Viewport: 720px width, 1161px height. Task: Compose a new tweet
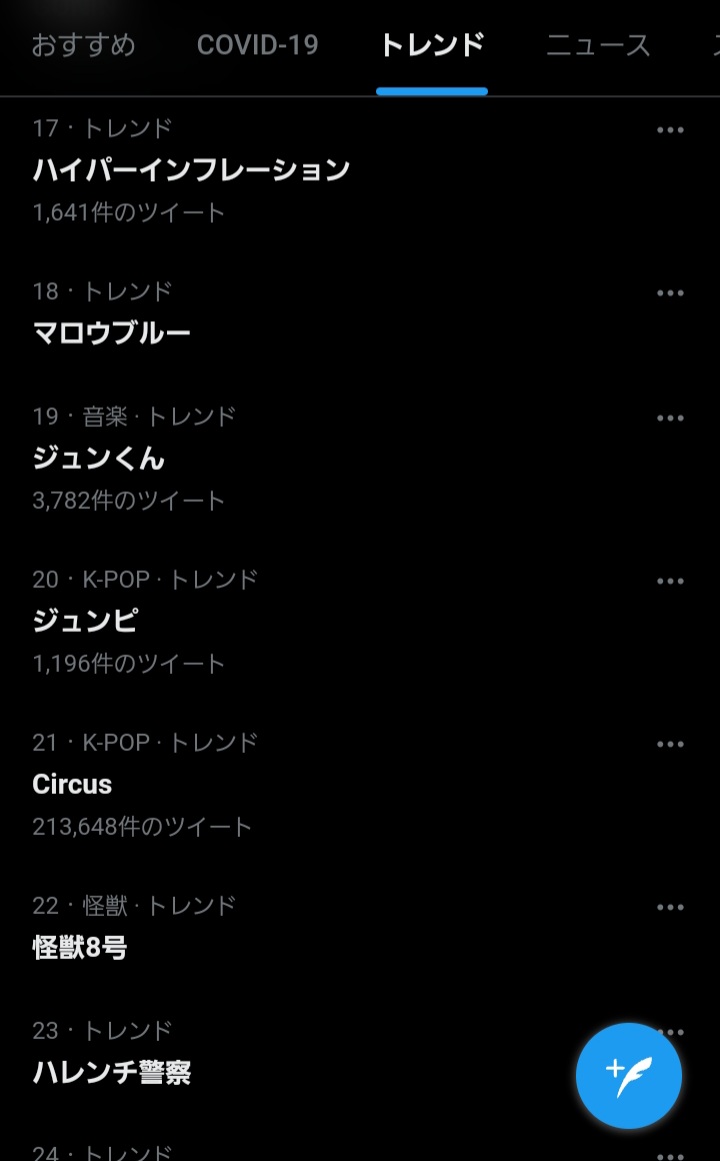pyautogui.click(x=628, y=1076)
